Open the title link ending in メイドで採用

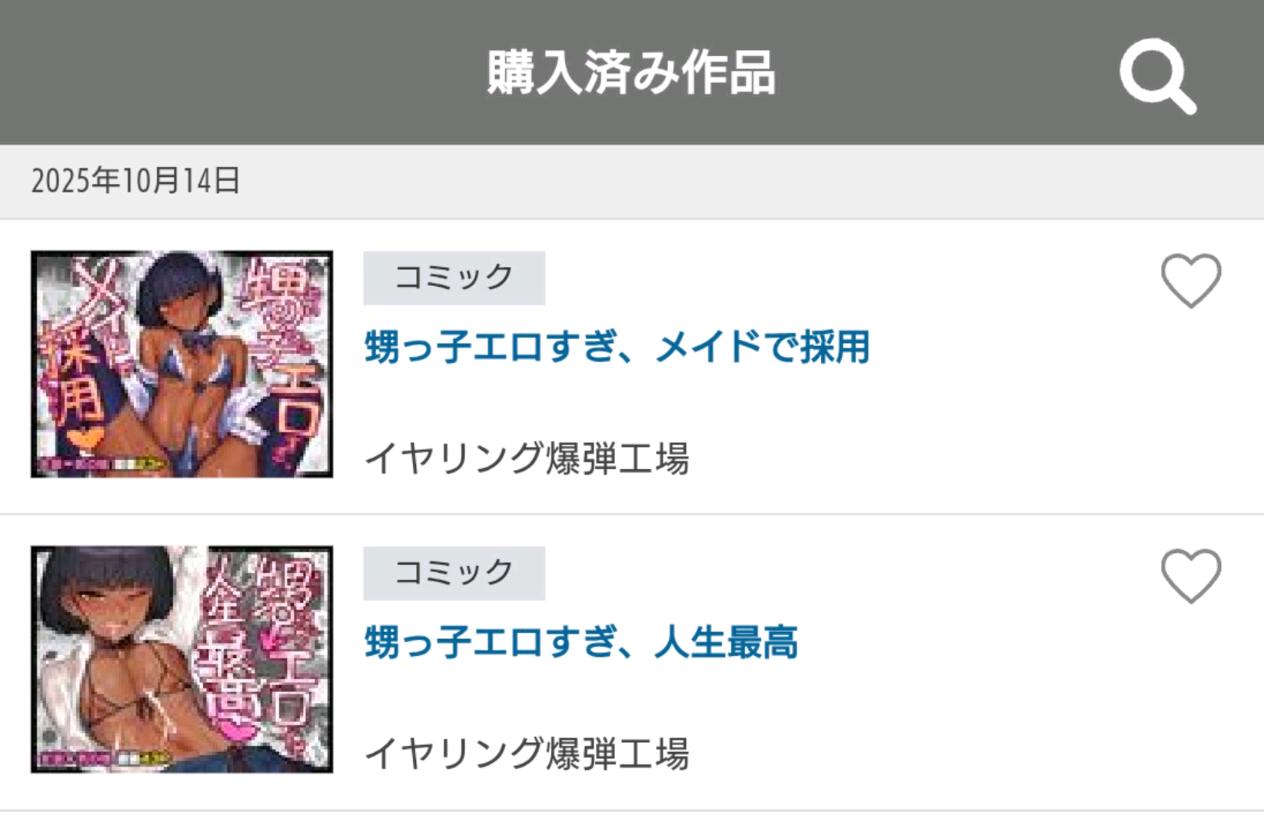coord(616,347)
